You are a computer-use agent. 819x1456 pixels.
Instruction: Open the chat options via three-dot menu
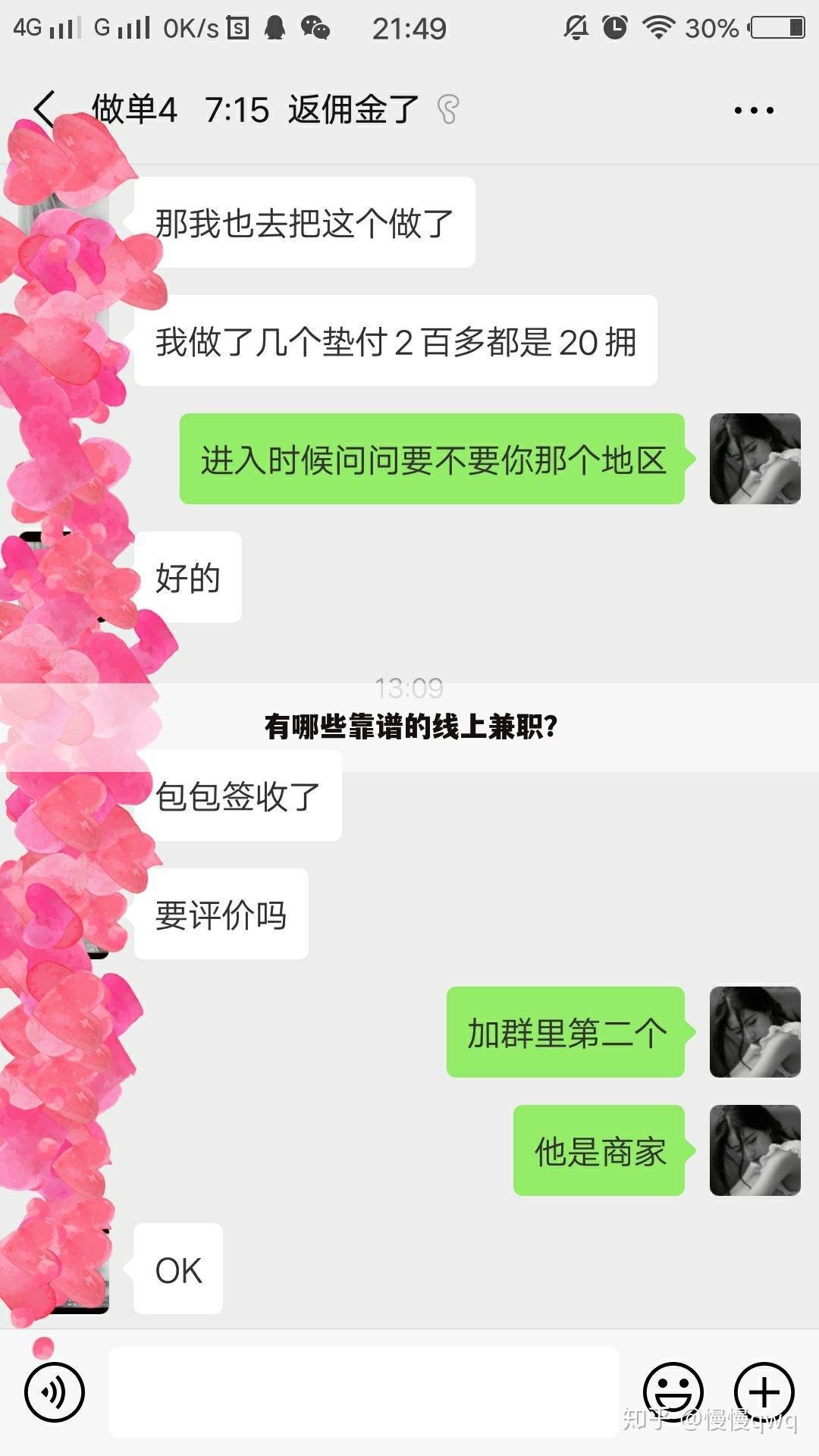point(753,108)
